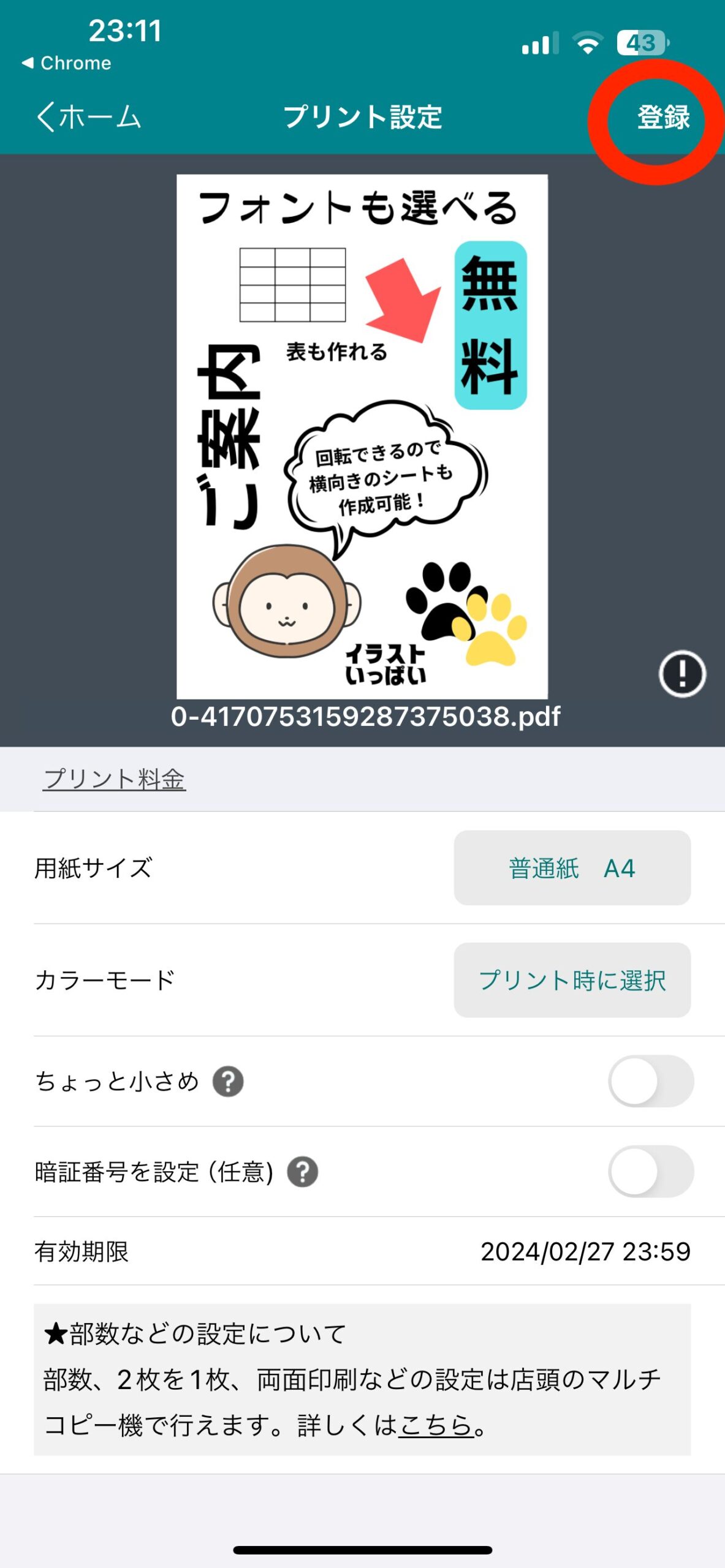The image size is (725, 1568).
Task: Show help for 暗証番号を設定
Action: point(303,1172)
